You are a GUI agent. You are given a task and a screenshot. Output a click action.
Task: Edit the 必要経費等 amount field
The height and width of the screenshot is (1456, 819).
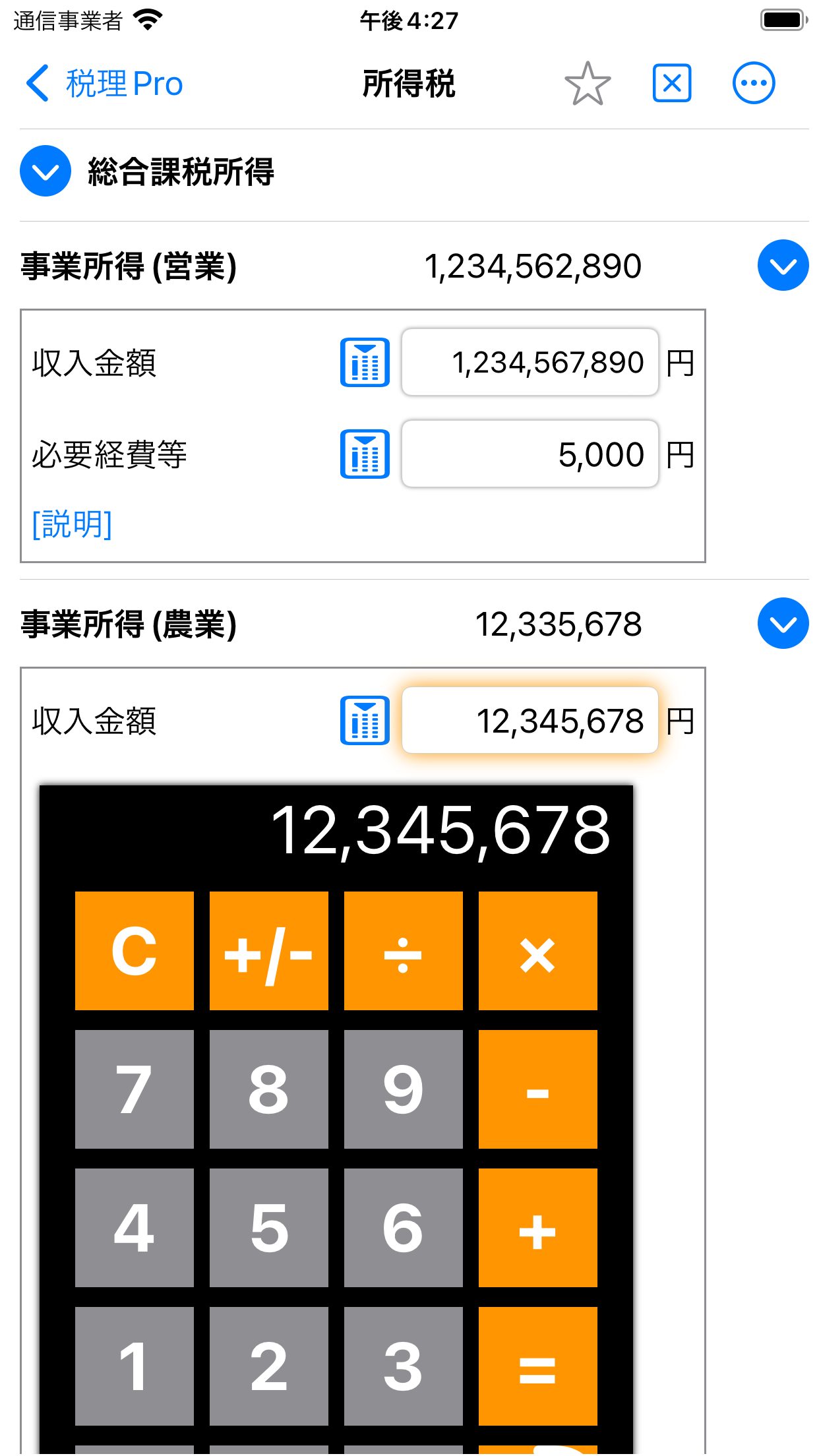click(530, 454)
